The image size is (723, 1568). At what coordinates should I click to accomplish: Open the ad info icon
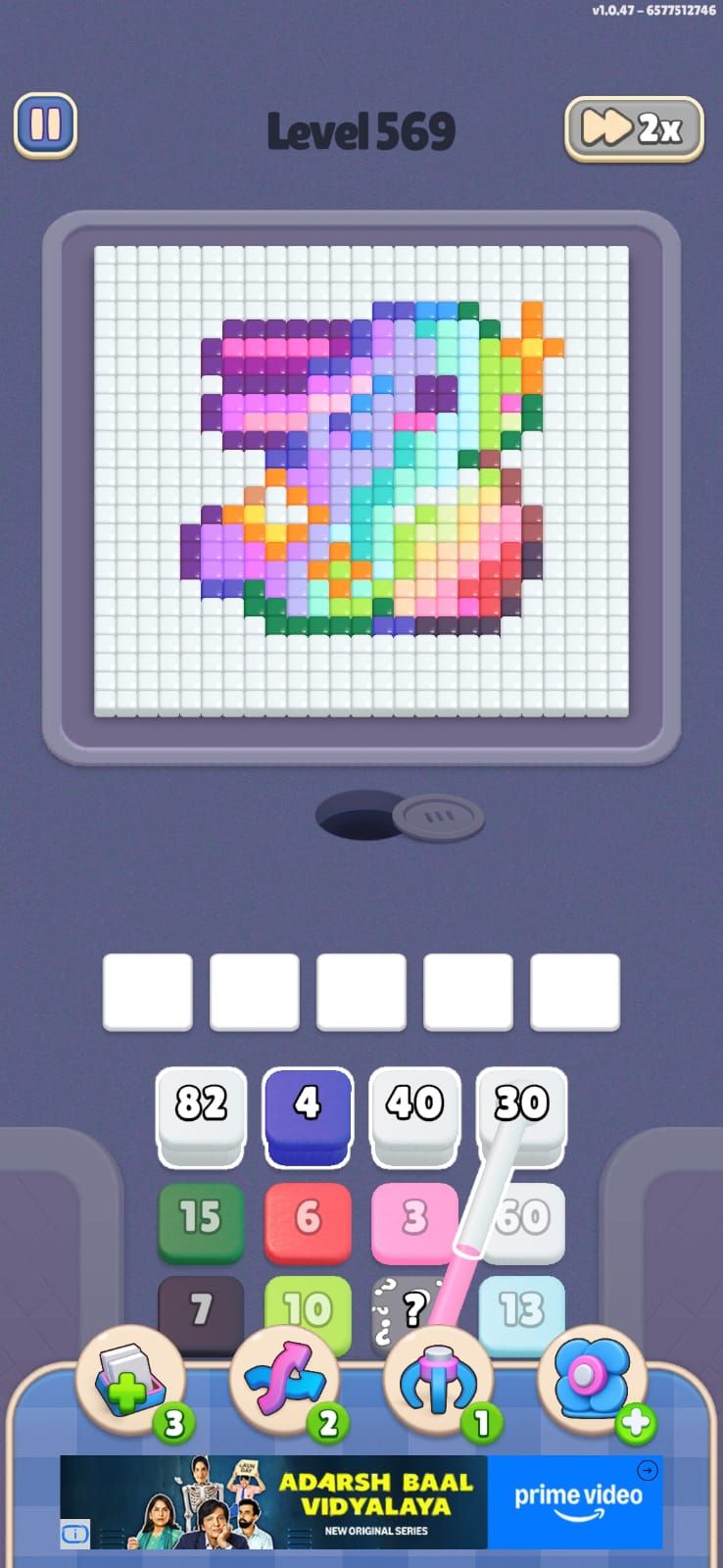coord(74,1534)
